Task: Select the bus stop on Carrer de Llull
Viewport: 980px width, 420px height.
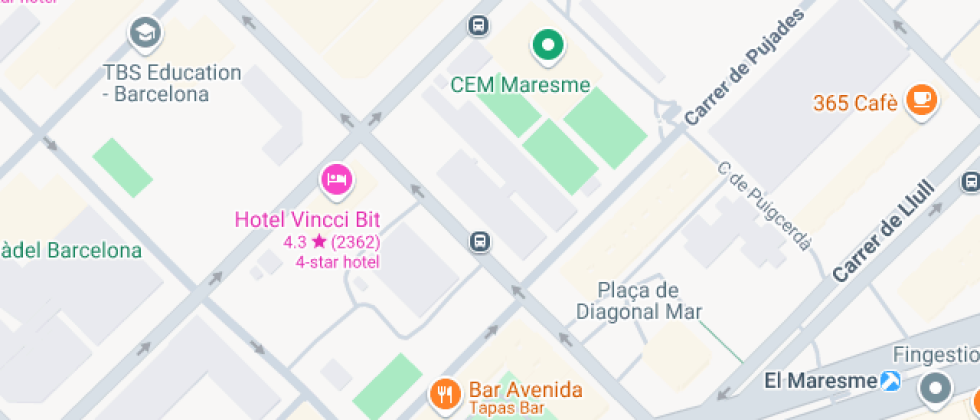Action: [x=969, y=182]
